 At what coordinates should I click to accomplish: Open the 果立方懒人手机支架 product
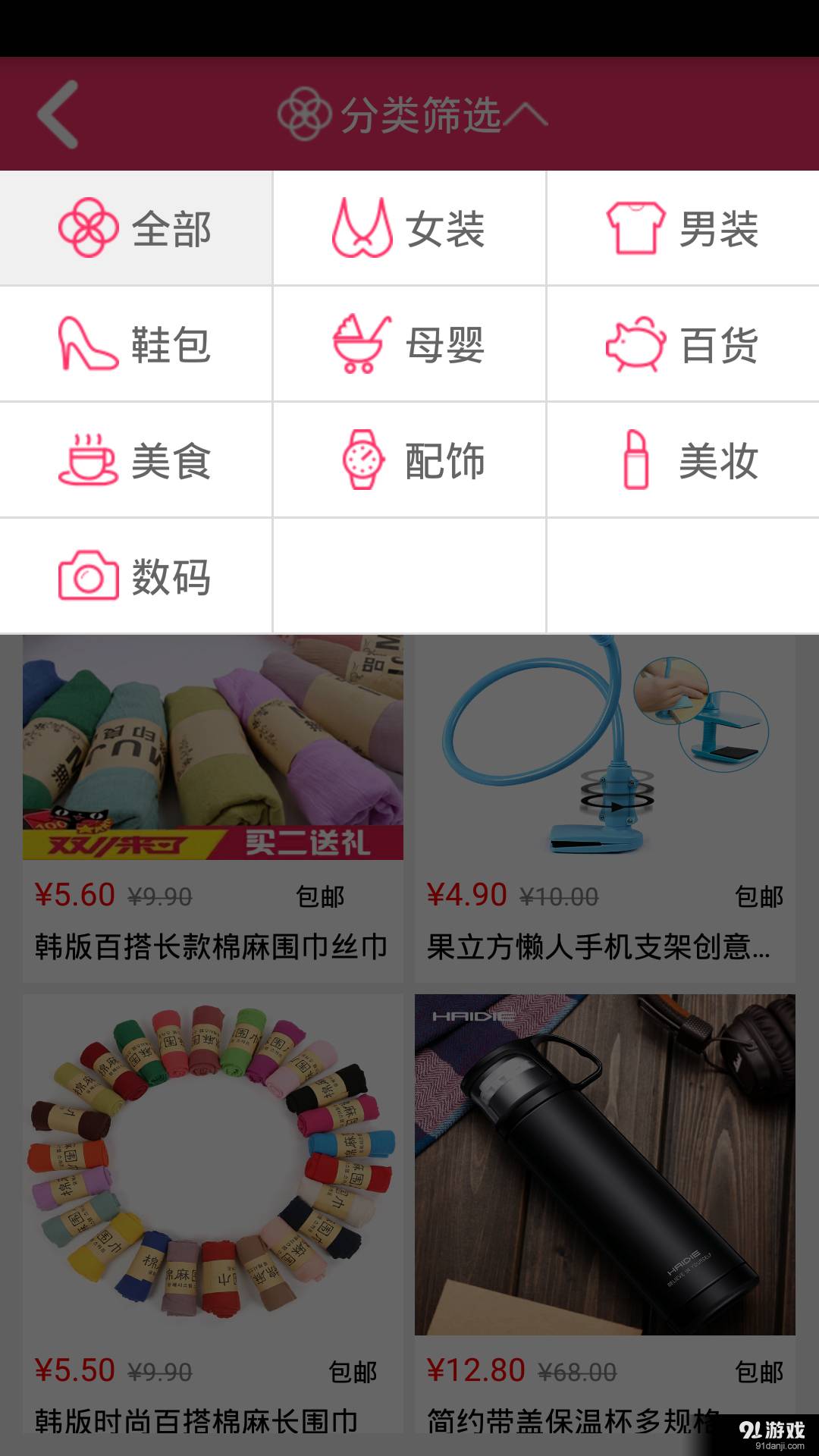click(x=605, y=808)
